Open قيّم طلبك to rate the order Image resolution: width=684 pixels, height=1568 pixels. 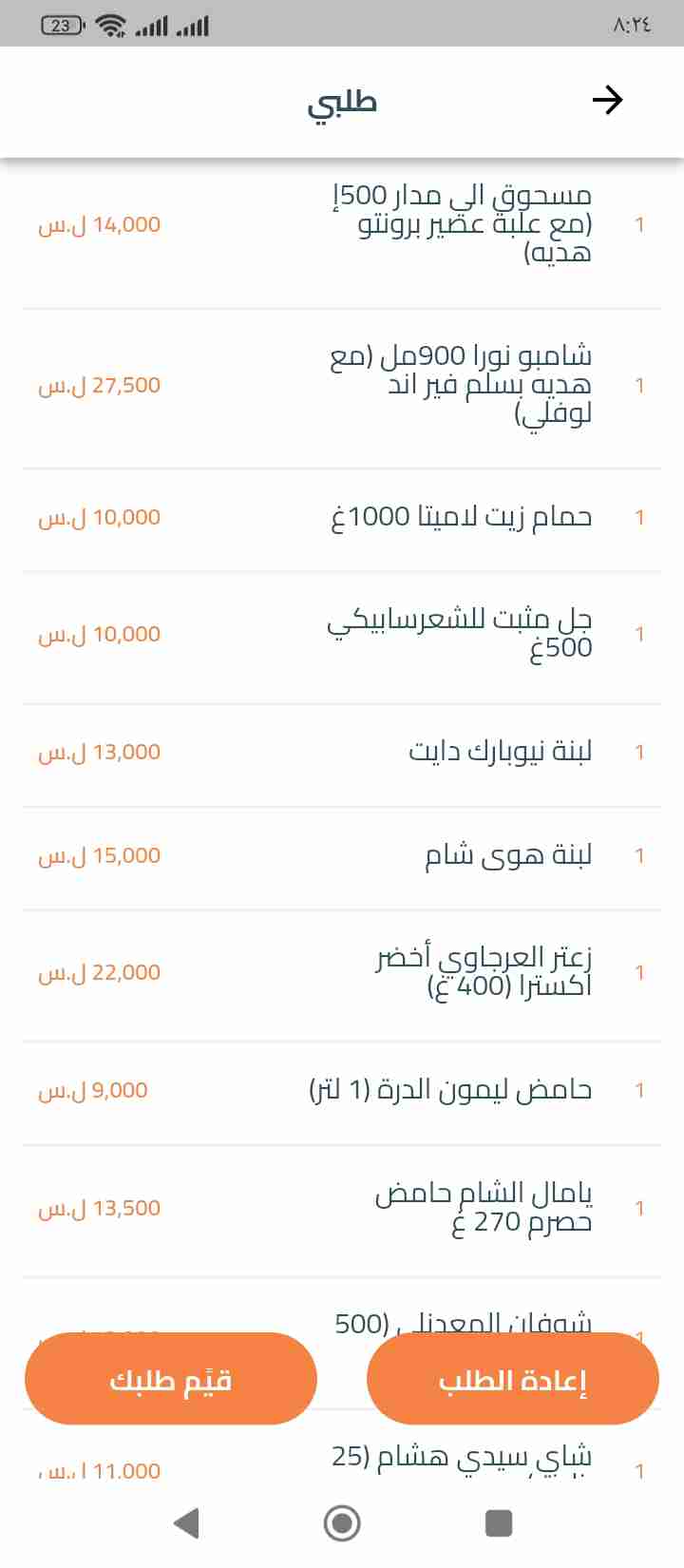[171, 1379]
